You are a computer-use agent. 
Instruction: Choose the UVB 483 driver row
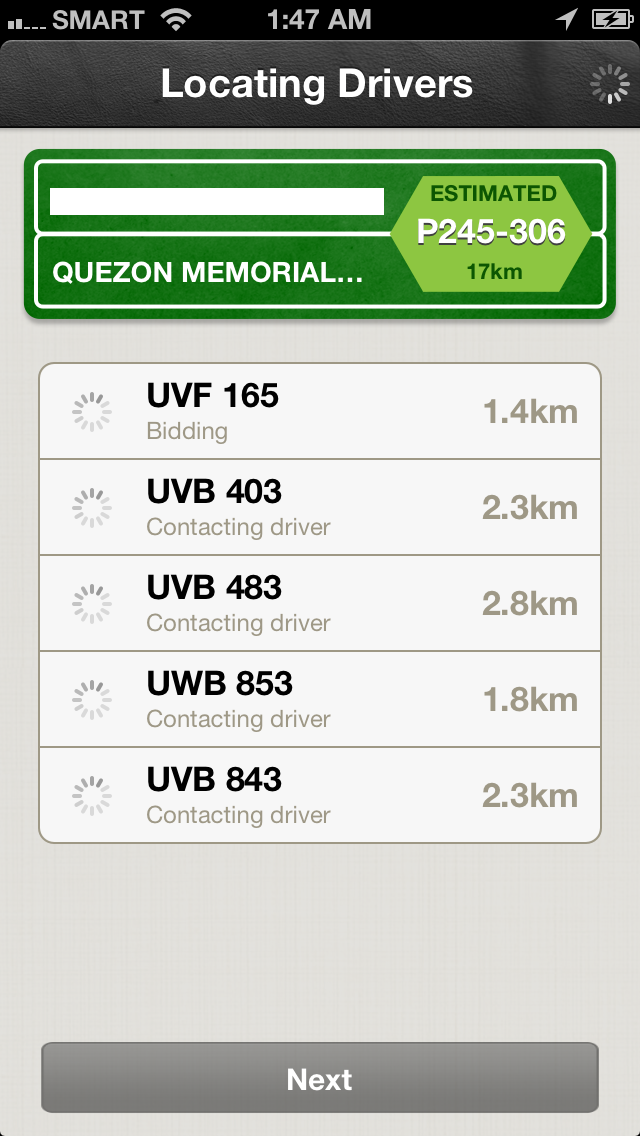320,604
